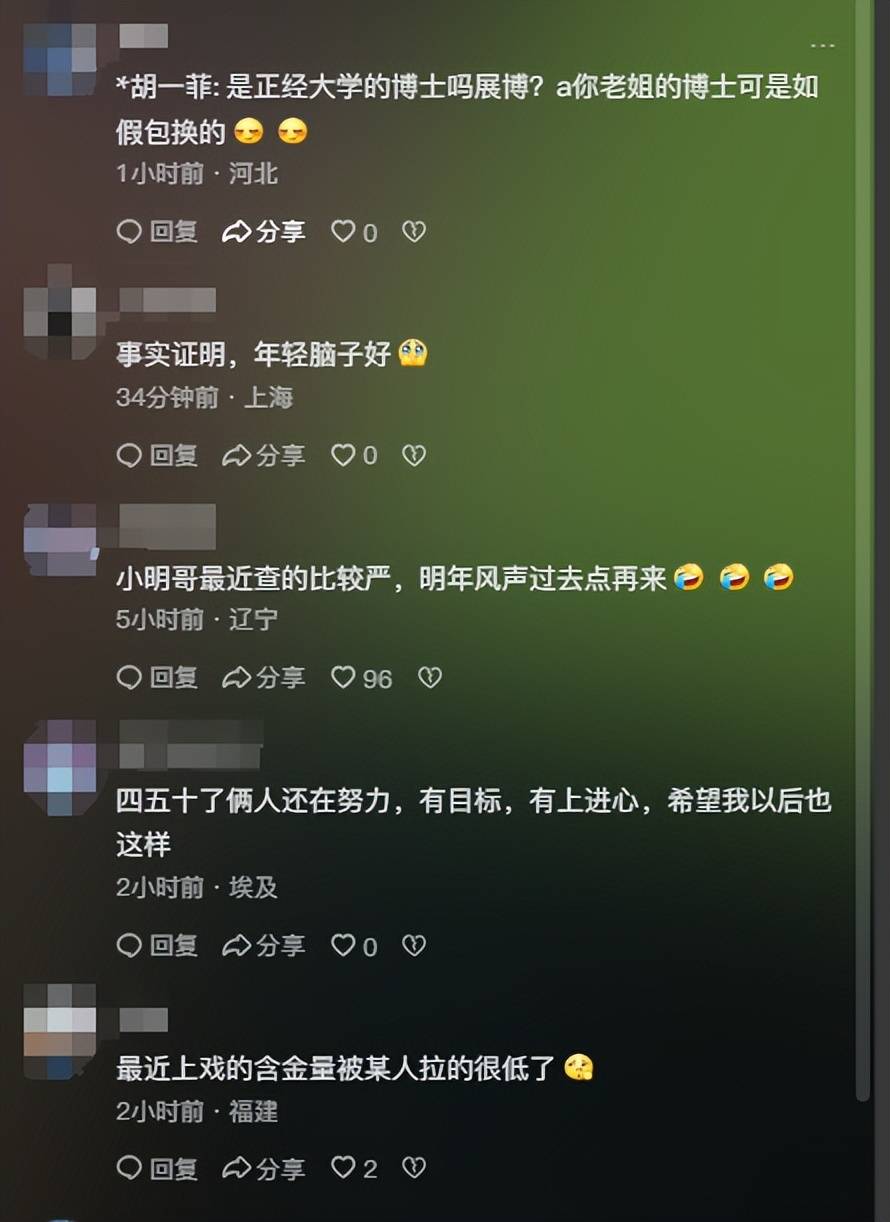Like the 年轻脑子好 comment

(344, 456)
